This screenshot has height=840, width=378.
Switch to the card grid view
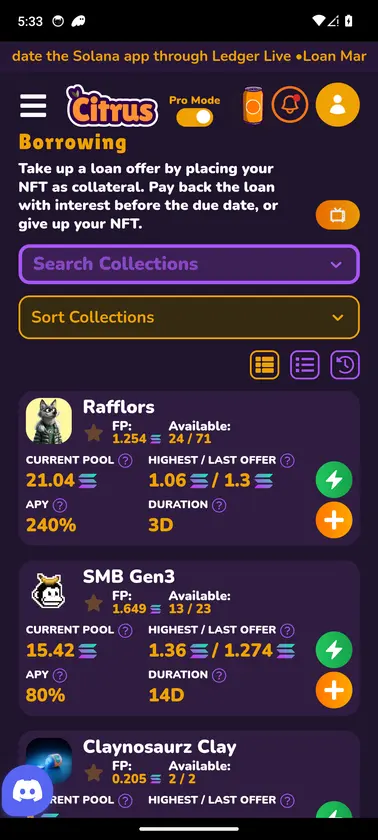tap(264, 365)
